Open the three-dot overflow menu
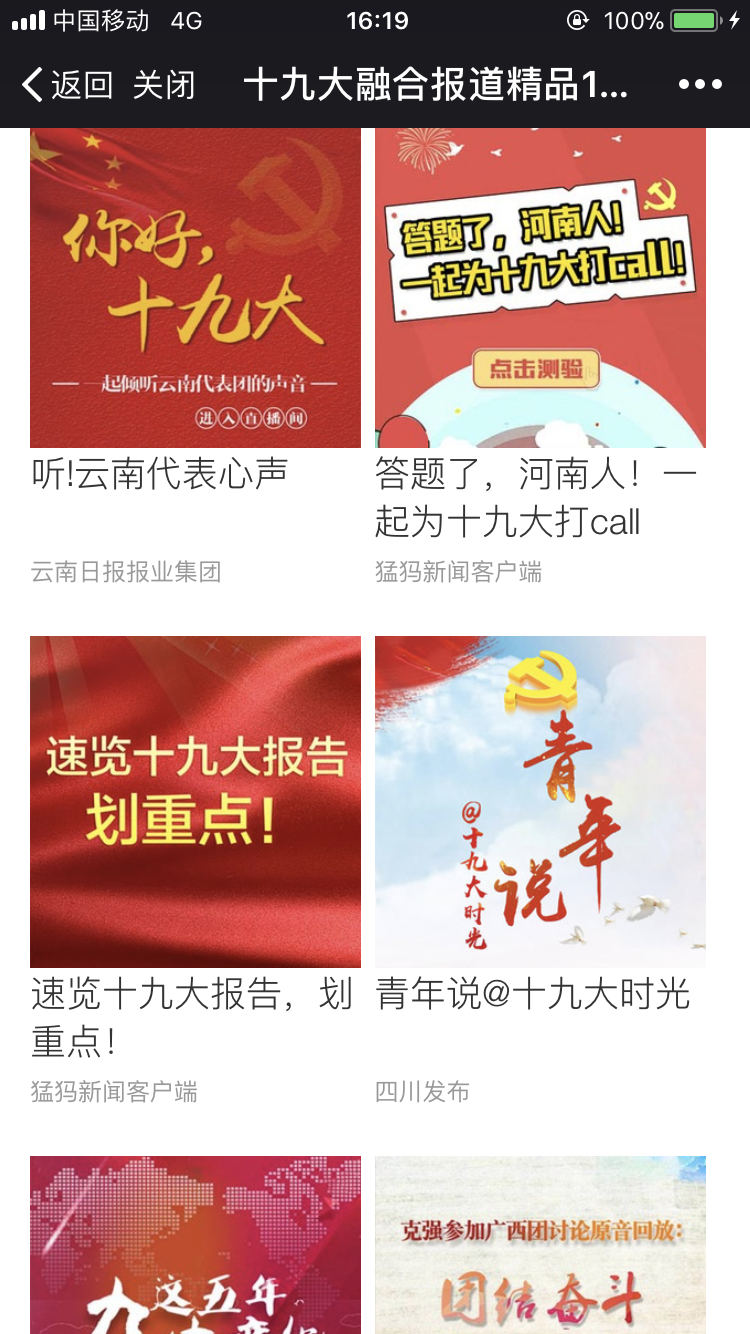The image size is (750, 1334). [700, 85]
